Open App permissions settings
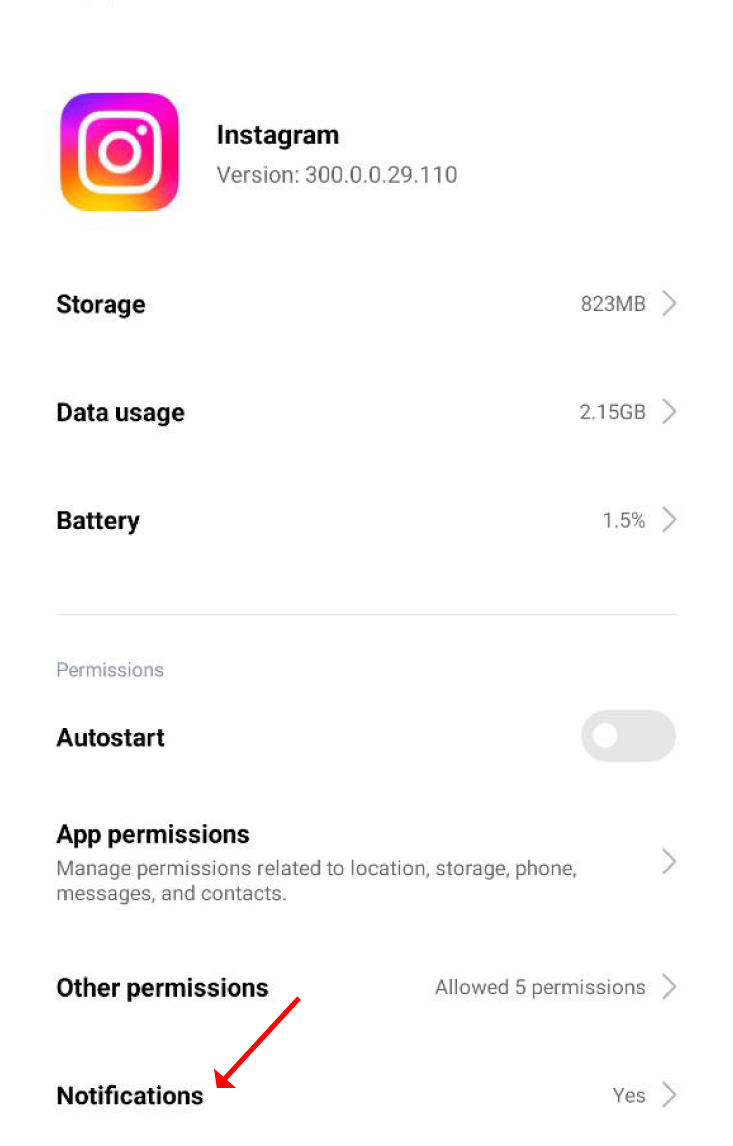 click(366, 862)
